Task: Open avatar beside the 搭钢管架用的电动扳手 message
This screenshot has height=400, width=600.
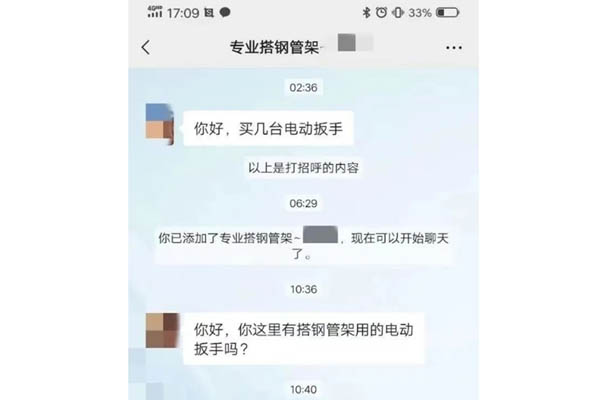Action: 161,331
